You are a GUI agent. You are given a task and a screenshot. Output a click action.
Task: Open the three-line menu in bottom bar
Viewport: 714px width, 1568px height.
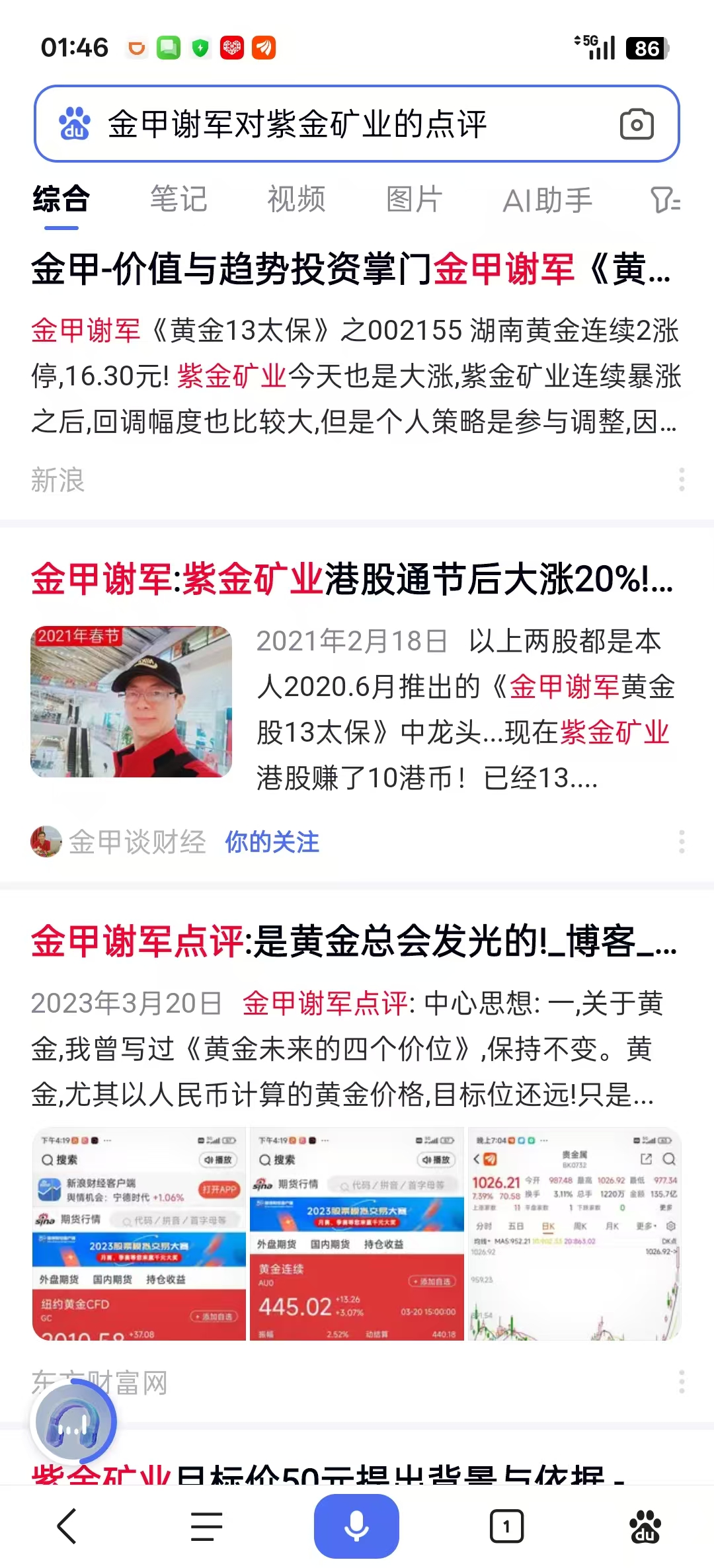[x=206, y=1526]
